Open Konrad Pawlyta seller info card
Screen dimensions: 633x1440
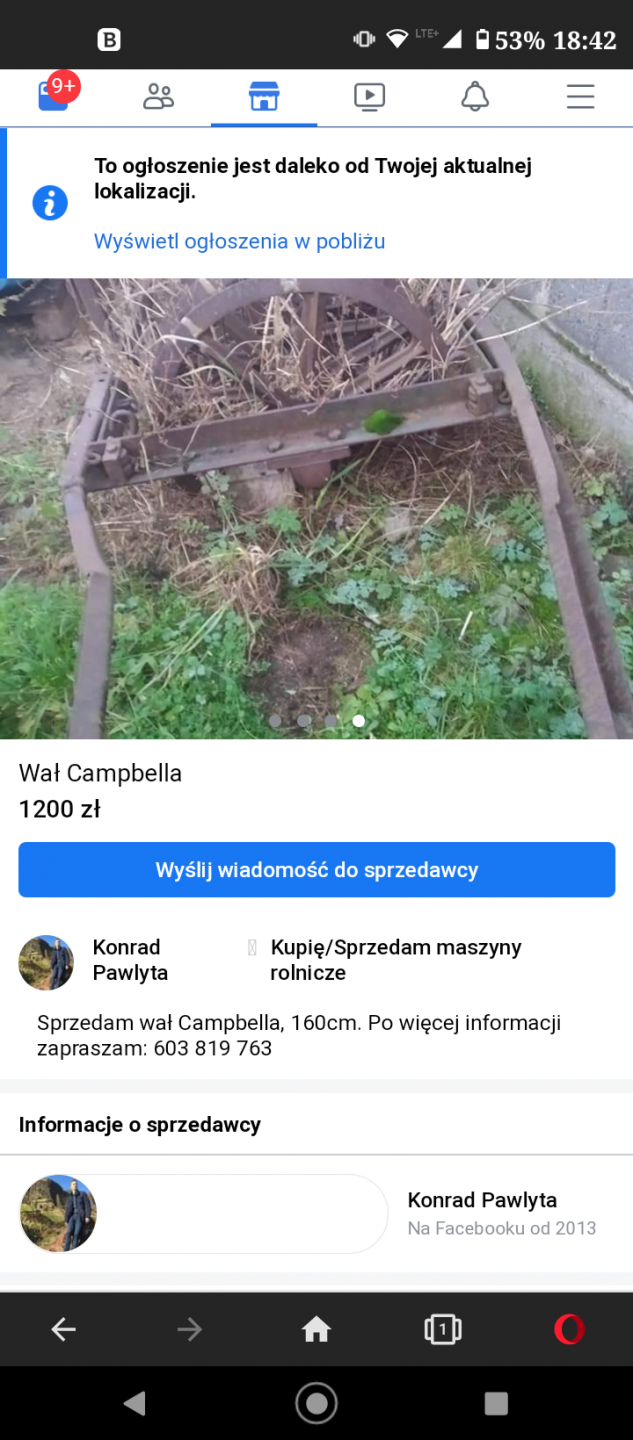click(482, 1212)
